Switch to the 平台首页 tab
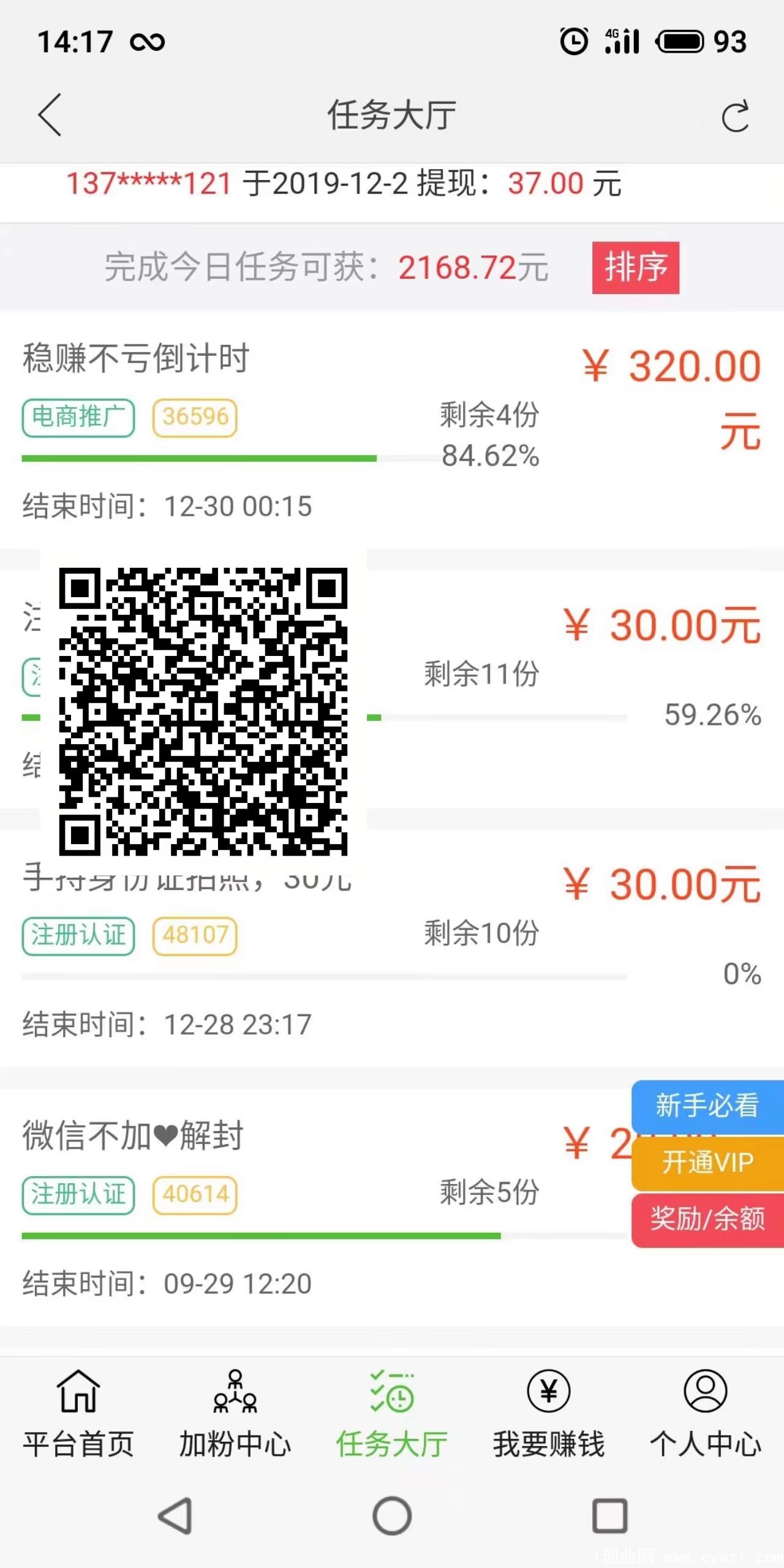 tap(78, 1415)
